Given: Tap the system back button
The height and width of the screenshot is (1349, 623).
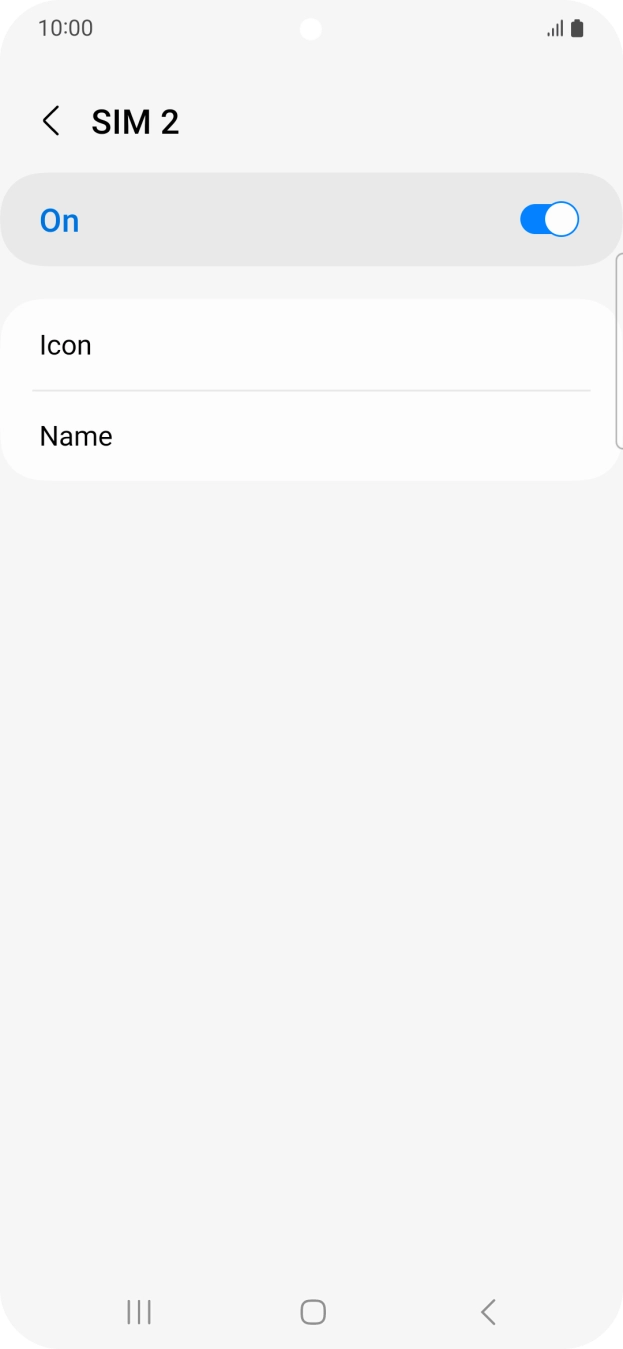Looking at the screenshot, I should coord(488,1312).
